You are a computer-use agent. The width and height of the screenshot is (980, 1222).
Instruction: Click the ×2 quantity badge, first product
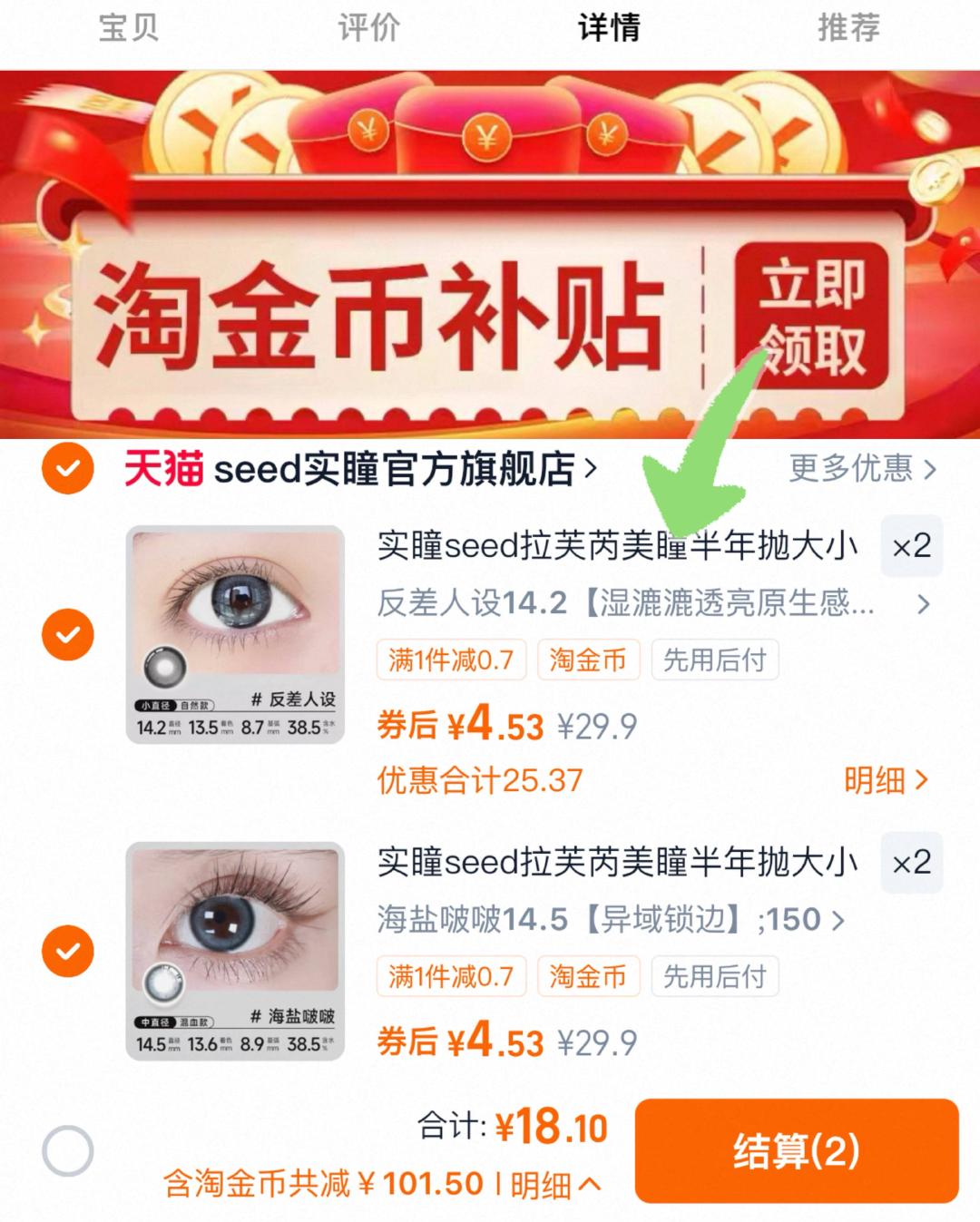coord(911,546)
